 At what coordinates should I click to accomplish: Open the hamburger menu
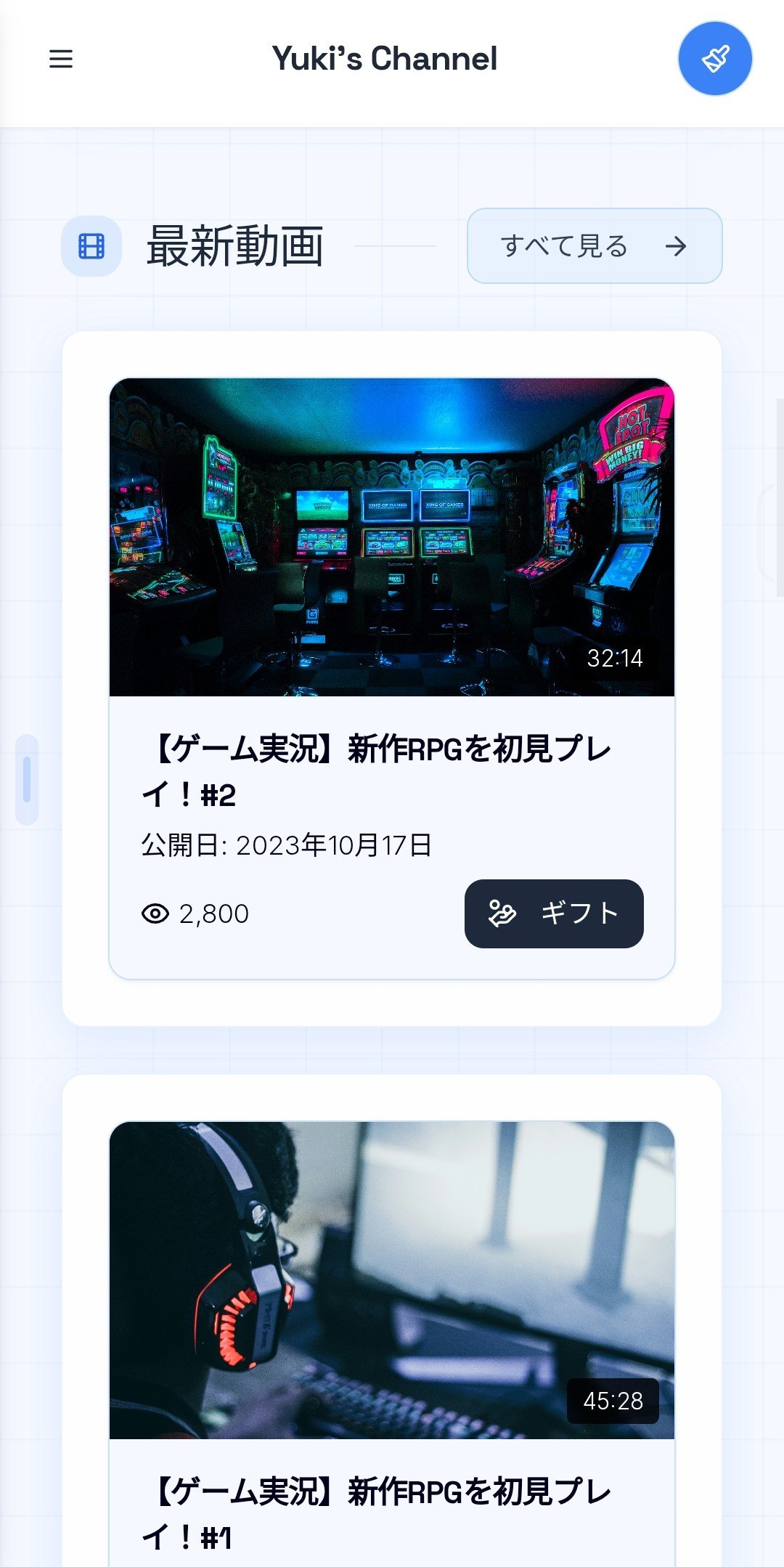pyautogui.click(x=61, y=59)
